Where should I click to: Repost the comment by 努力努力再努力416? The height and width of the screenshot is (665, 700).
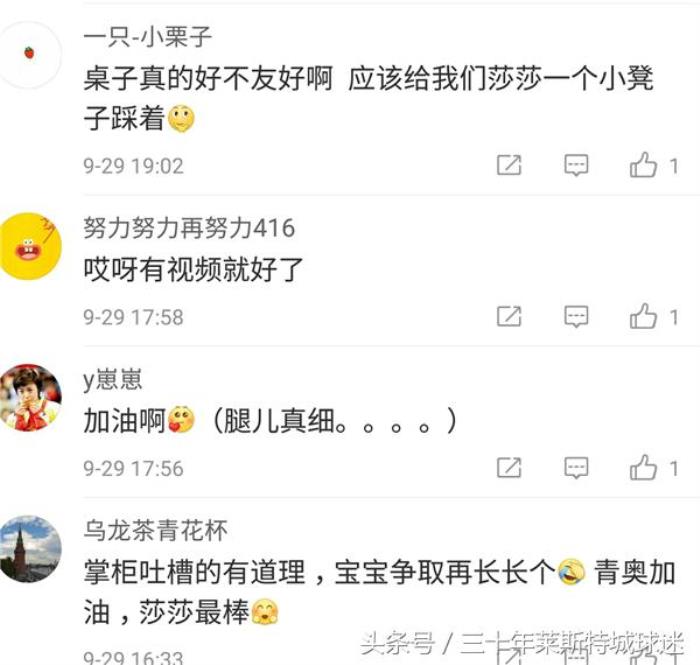(x=509, y=317)
